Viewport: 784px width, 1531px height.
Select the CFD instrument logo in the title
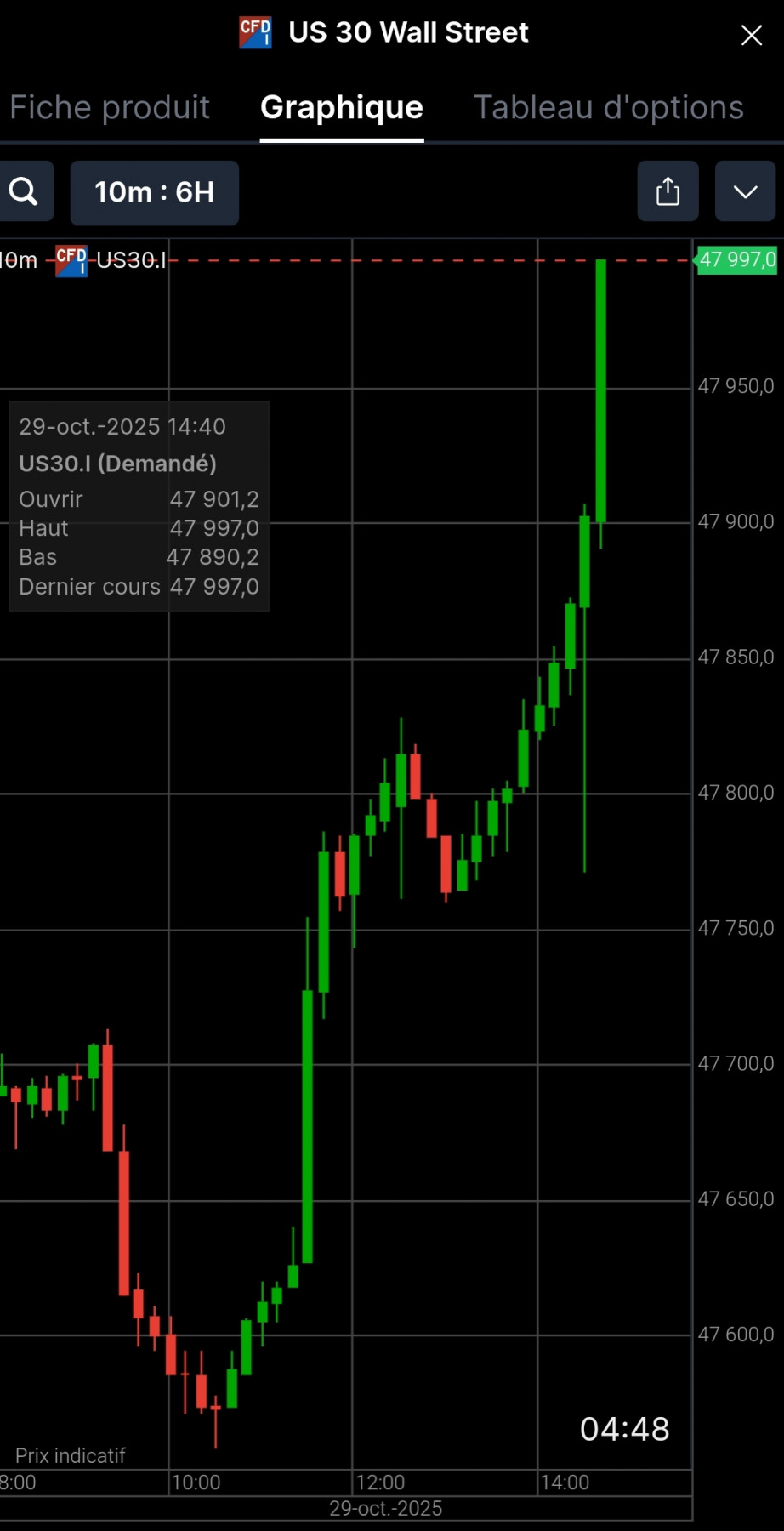coord(254,32)
